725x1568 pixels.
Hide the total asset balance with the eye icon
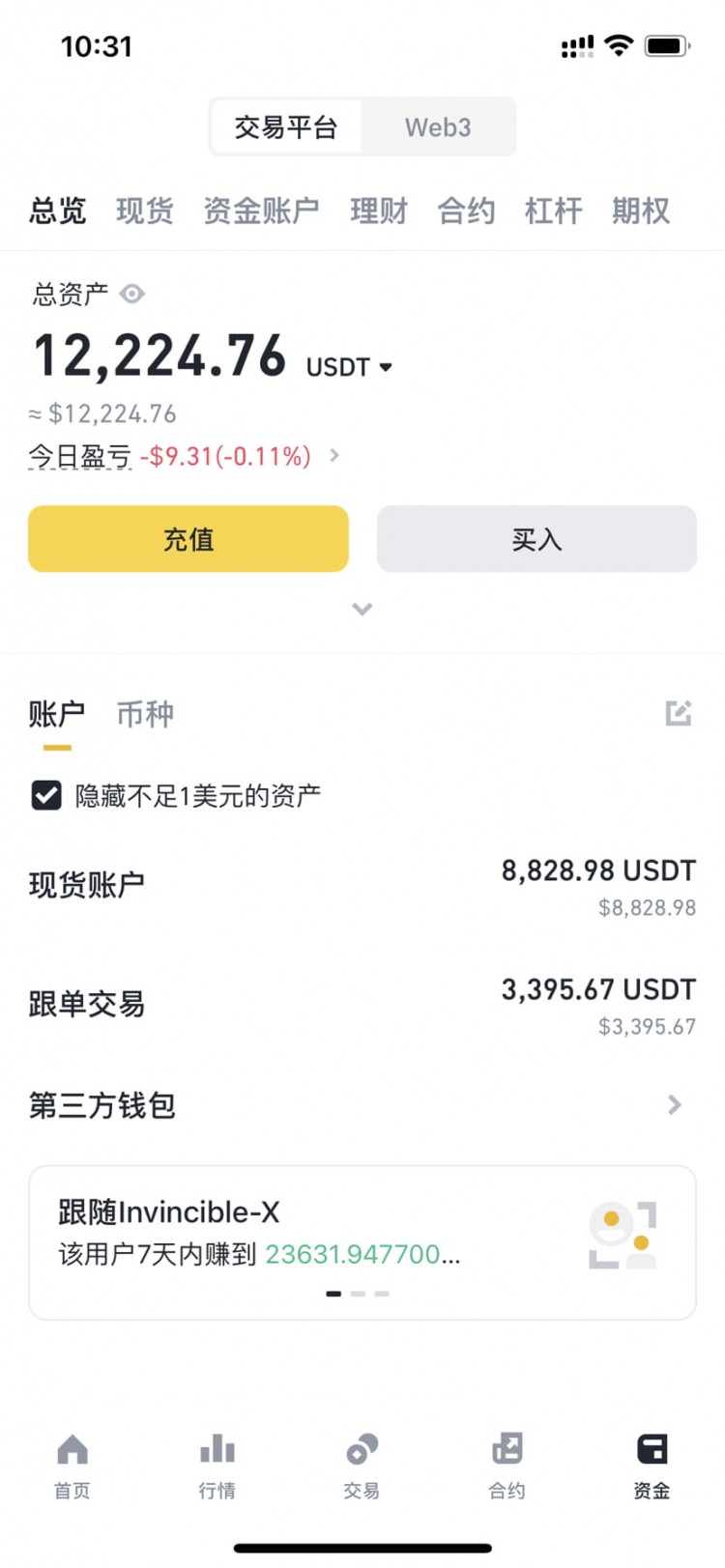[x=132, y=294]
